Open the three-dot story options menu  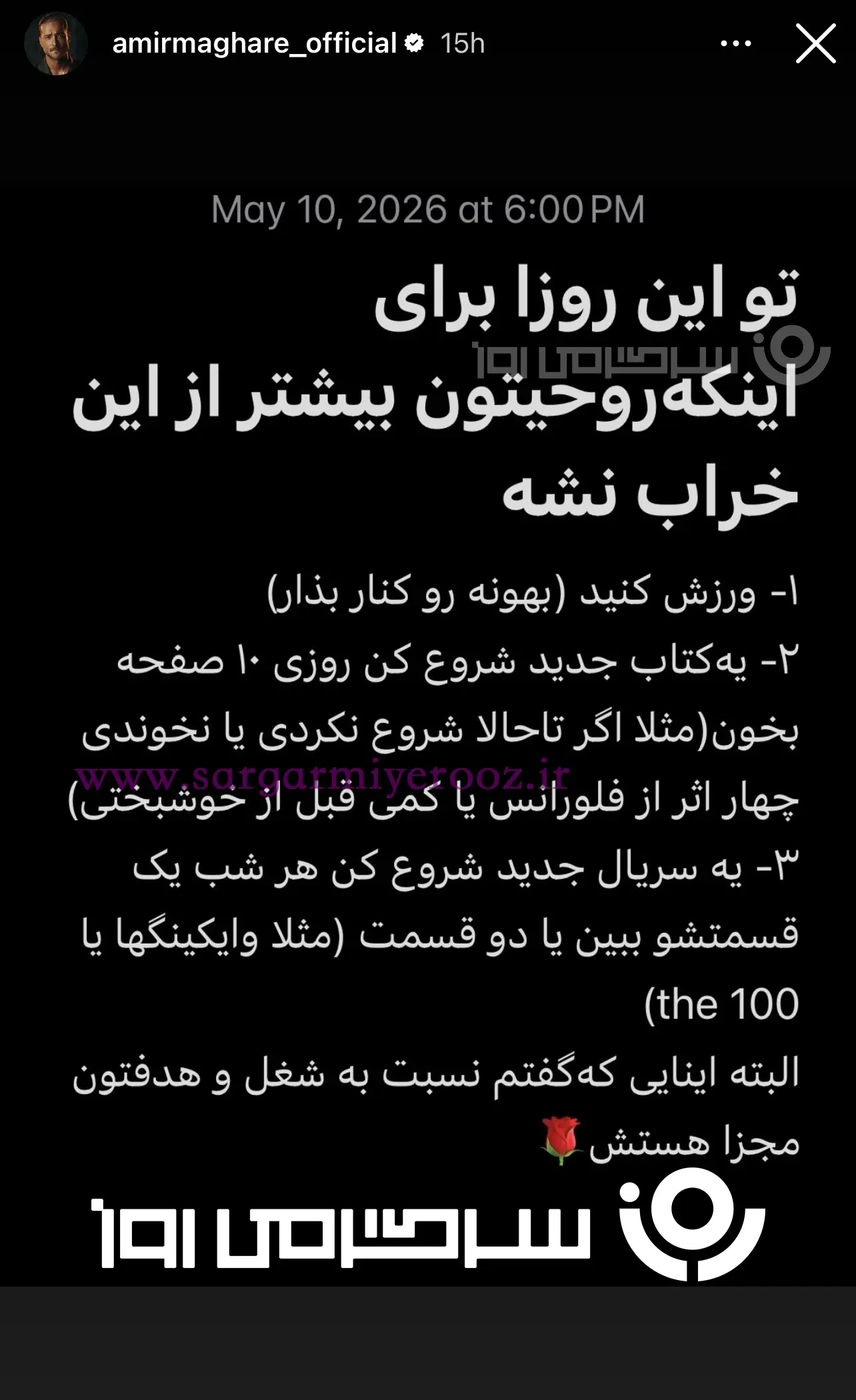click(x=736, y=44)
